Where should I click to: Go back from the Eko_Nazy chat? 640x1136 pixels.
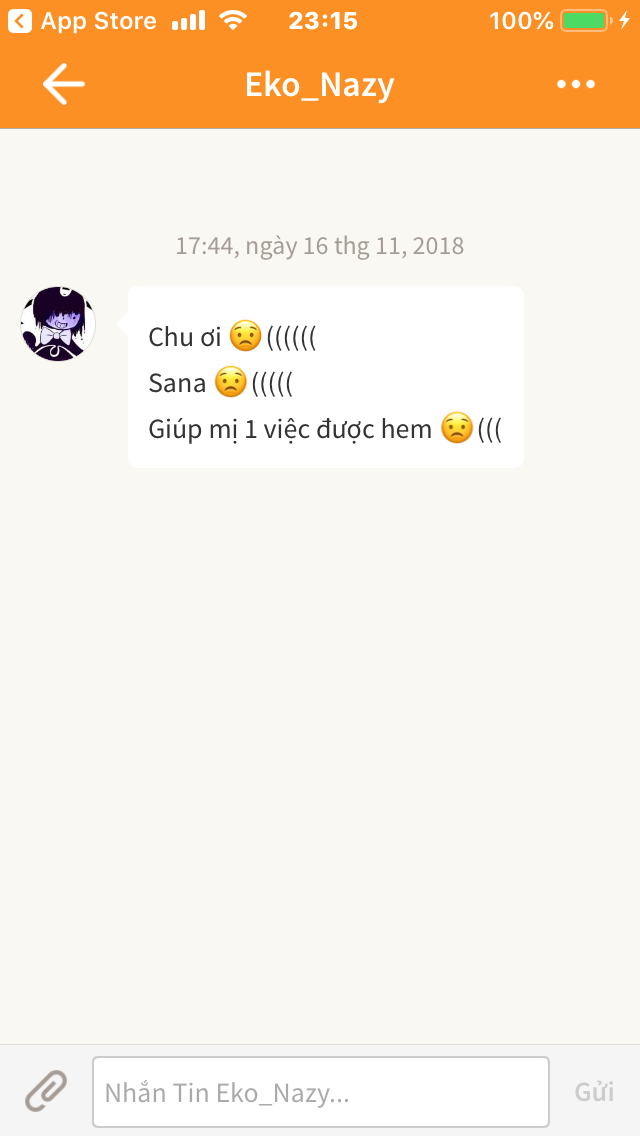[x=63, y=85]
